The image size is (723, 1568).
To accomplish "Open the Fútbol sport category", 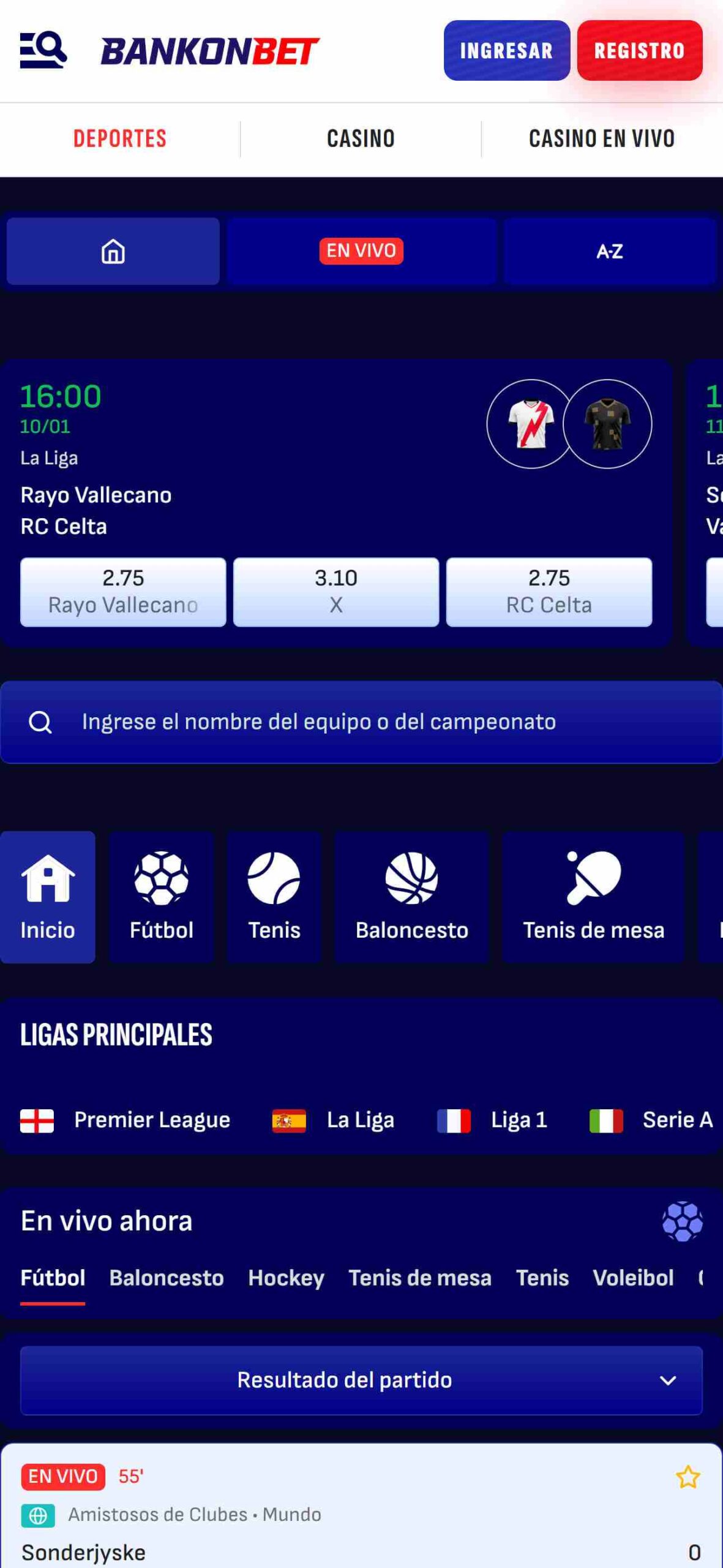I will 161,897.
